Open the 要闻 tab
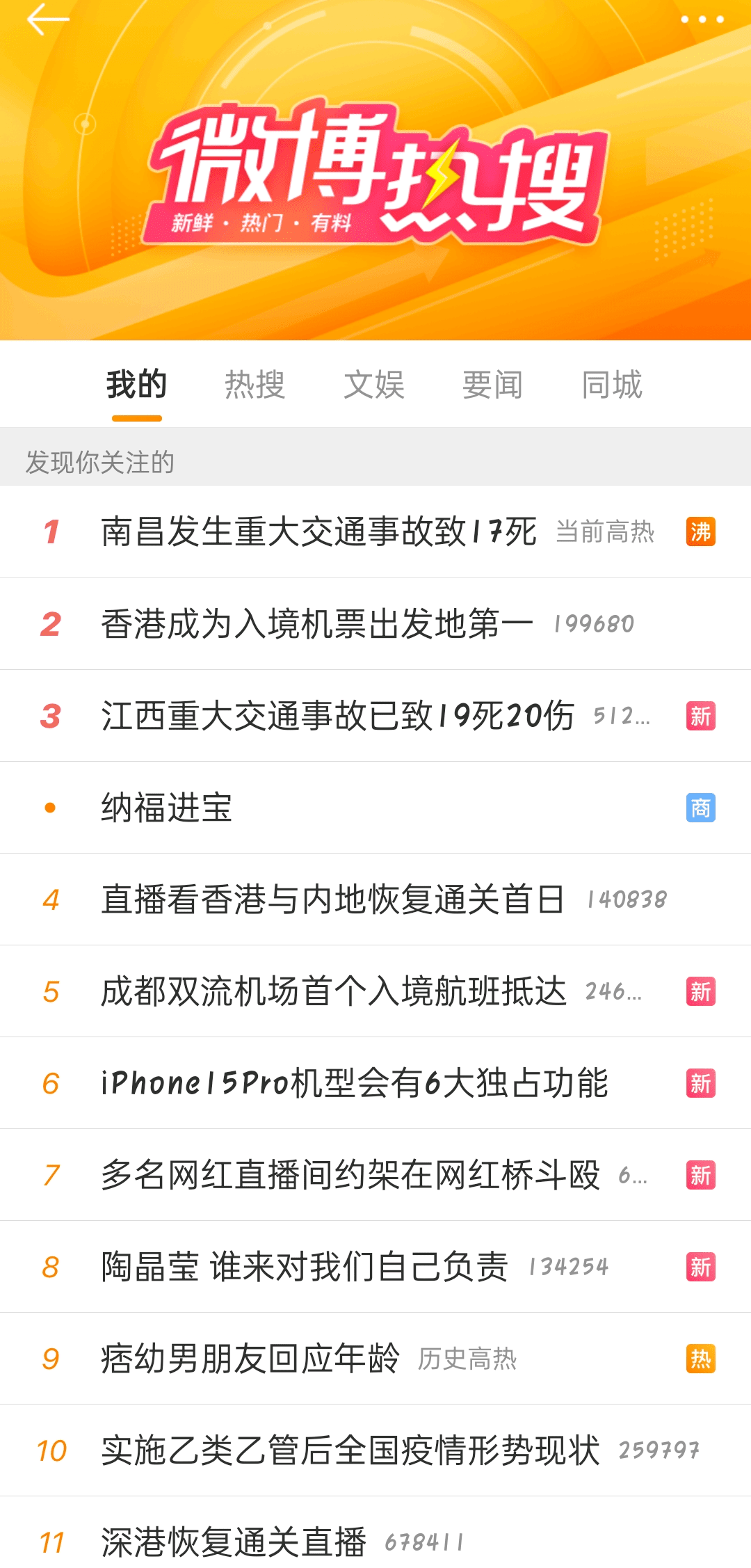751x1568 pixels. point(493,385)
